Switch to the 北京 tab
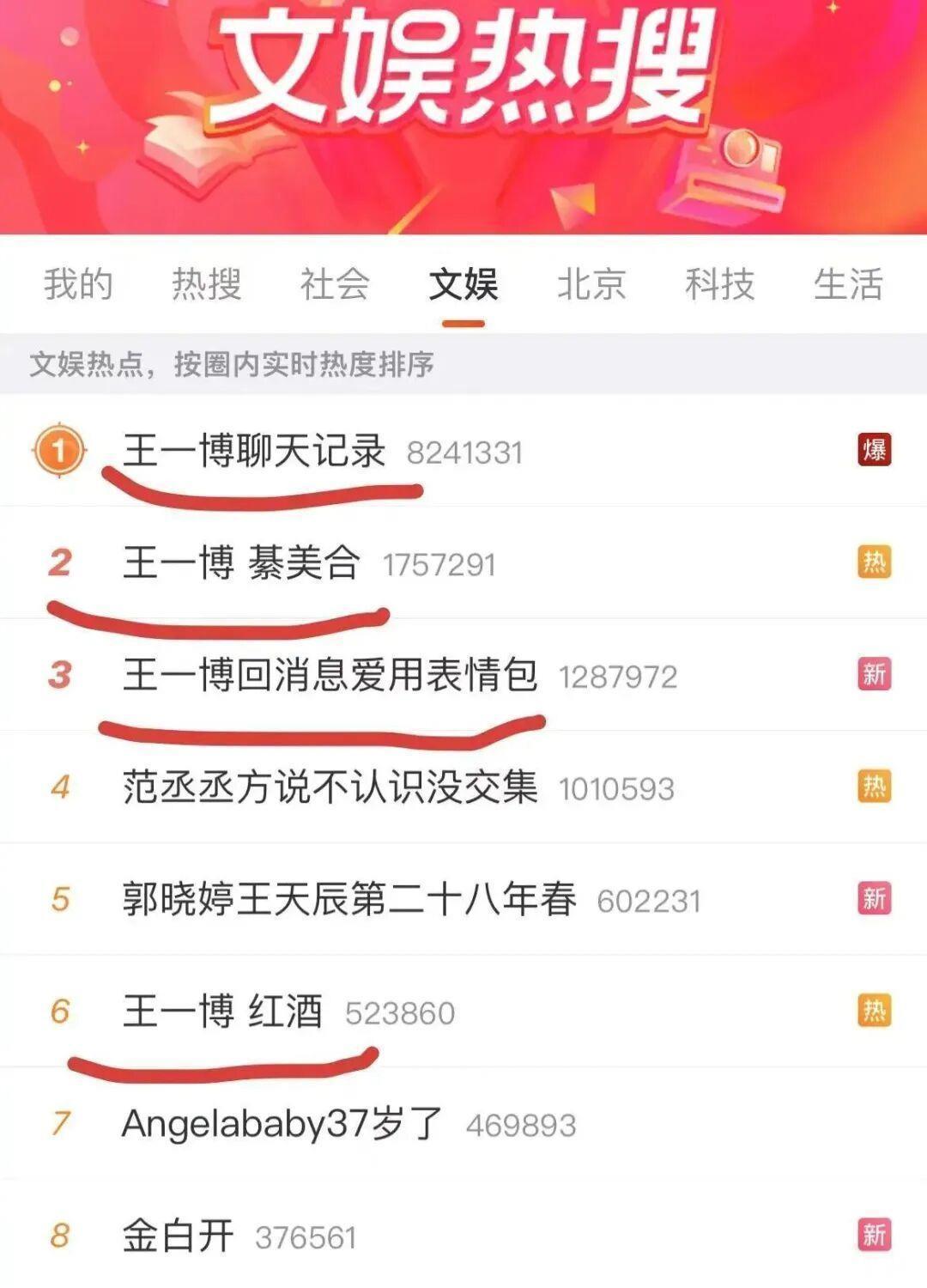The image size is (927, 1288). 591,284
